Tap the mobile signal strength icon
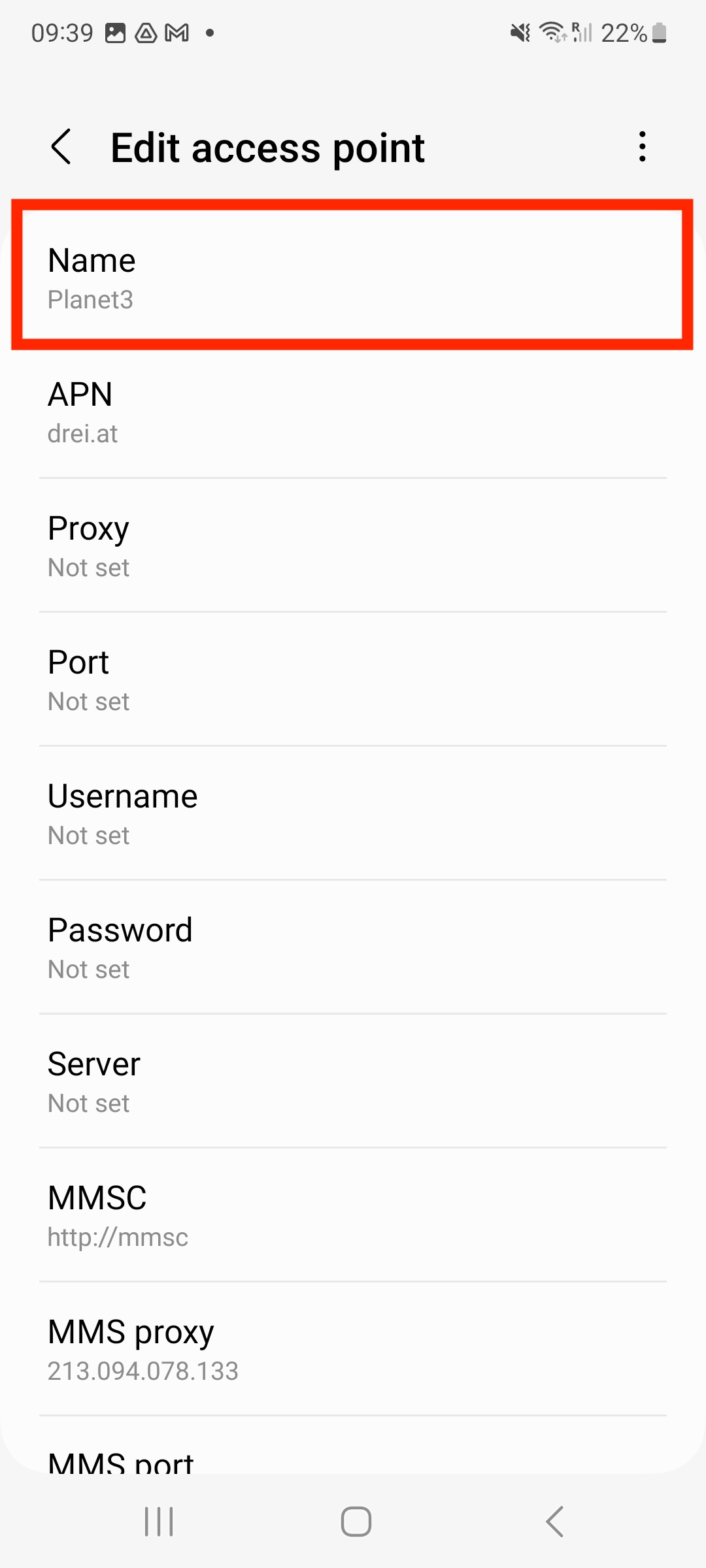 tap(581, 31)
